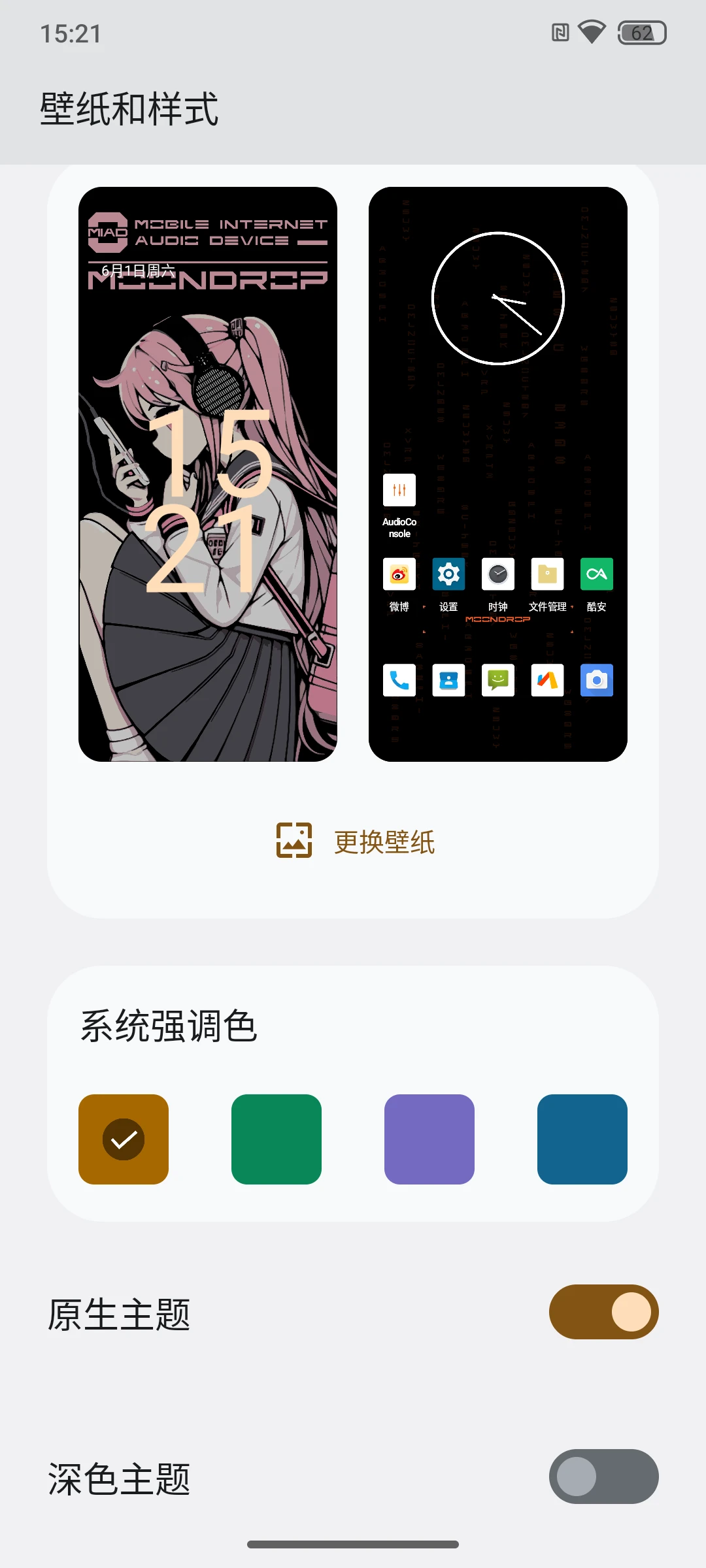Image resolution: width=706 pixels, height=1568 pixels.
Task: Open the home screen wallpaper preview
Action: click(498, 474)
